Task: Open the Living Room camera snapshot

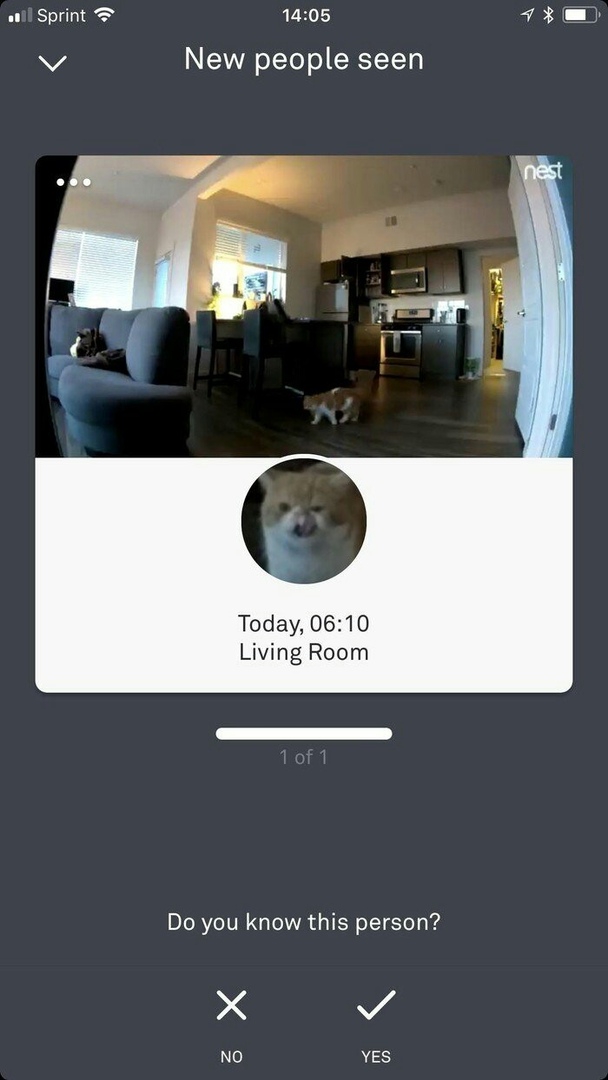Action: click(304, 306)
